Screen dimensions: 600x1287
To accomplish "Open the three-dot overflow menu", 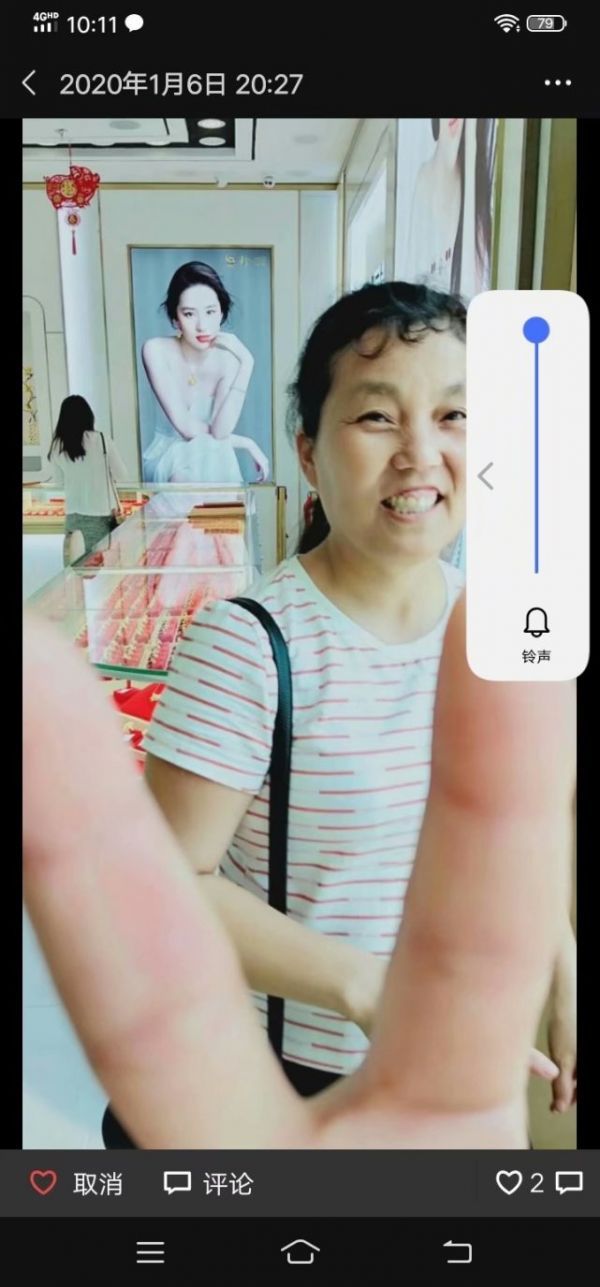I will 557,84.
